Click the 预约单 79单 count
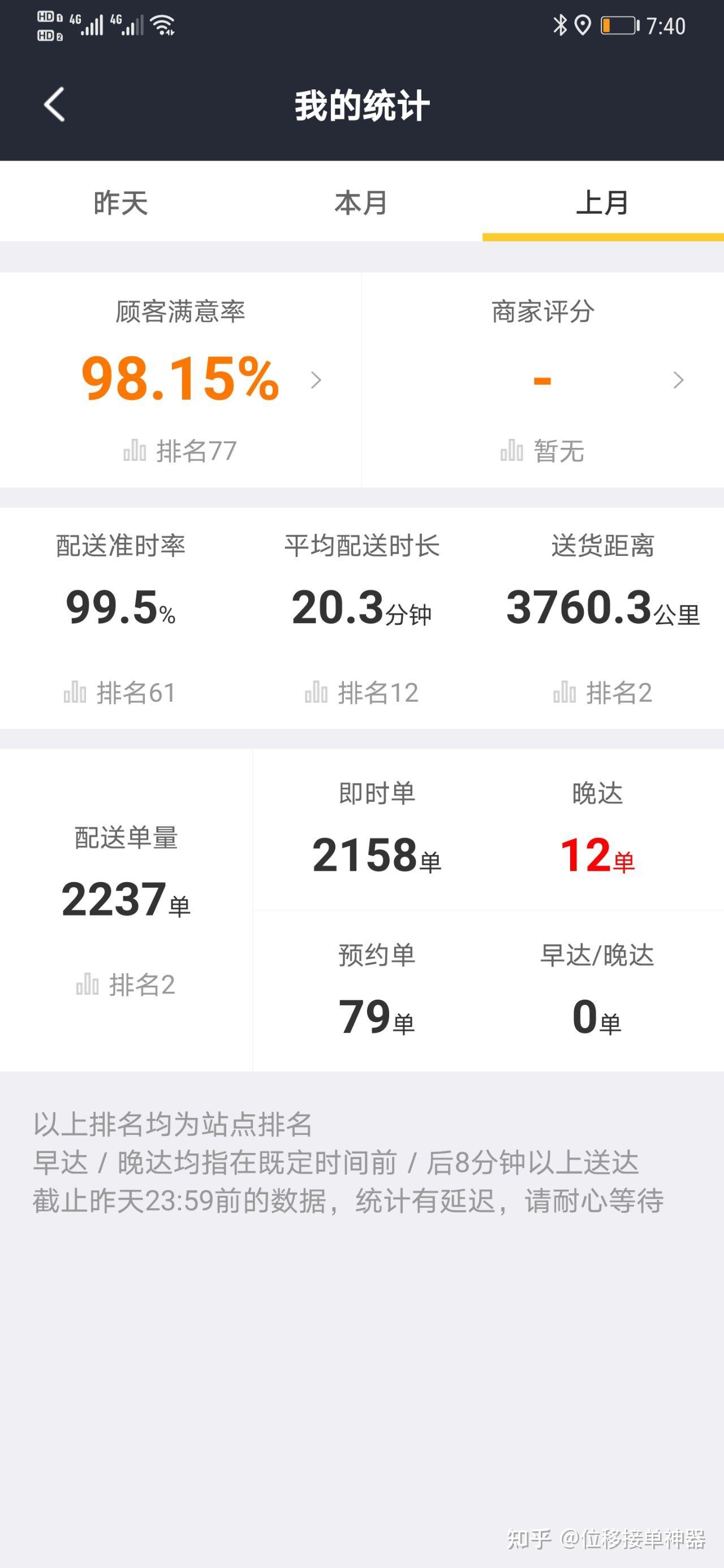The height and width of the screenshot is (1568, 724). 376,1016
